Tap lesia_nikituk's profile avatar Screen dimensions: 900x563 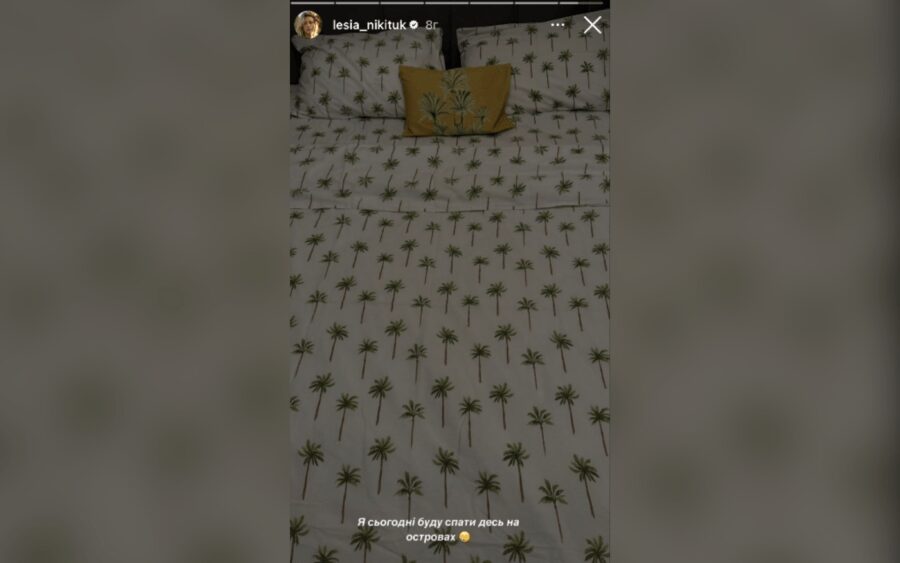tap(307, 25)
